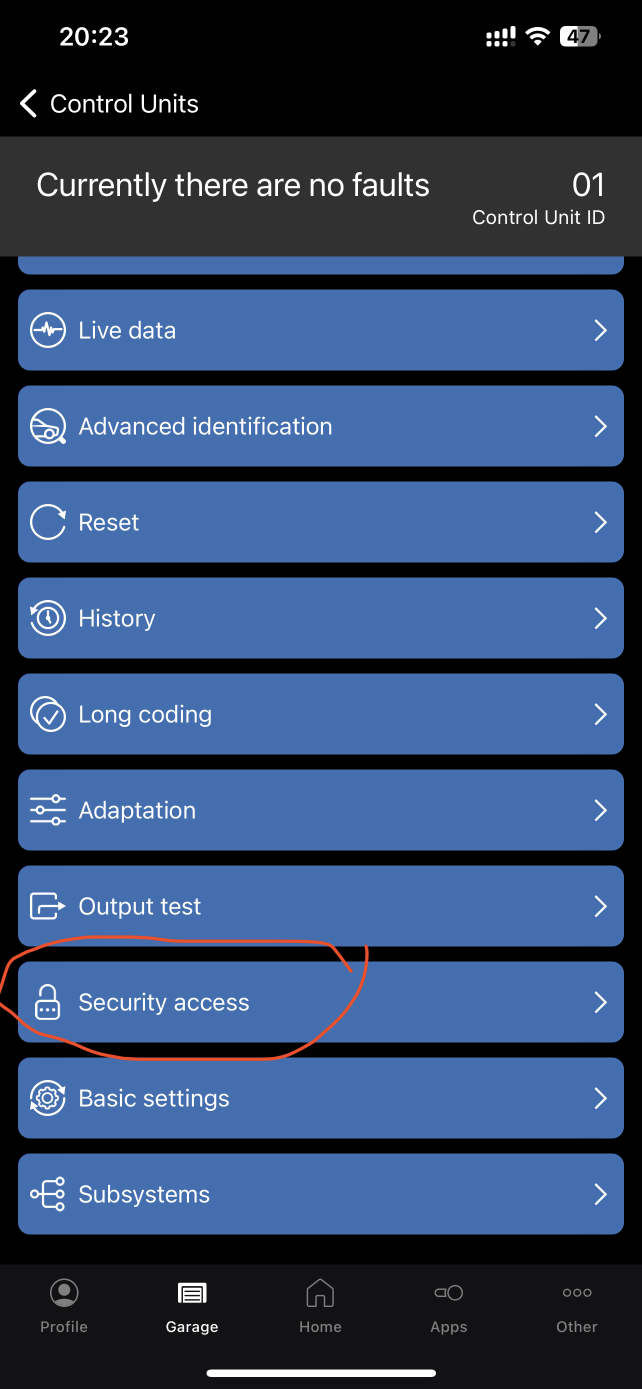Image resolution: width=642 pixels, height=1389 pixels.
Task: Open the Apps tab
Action: [448, 1307]
